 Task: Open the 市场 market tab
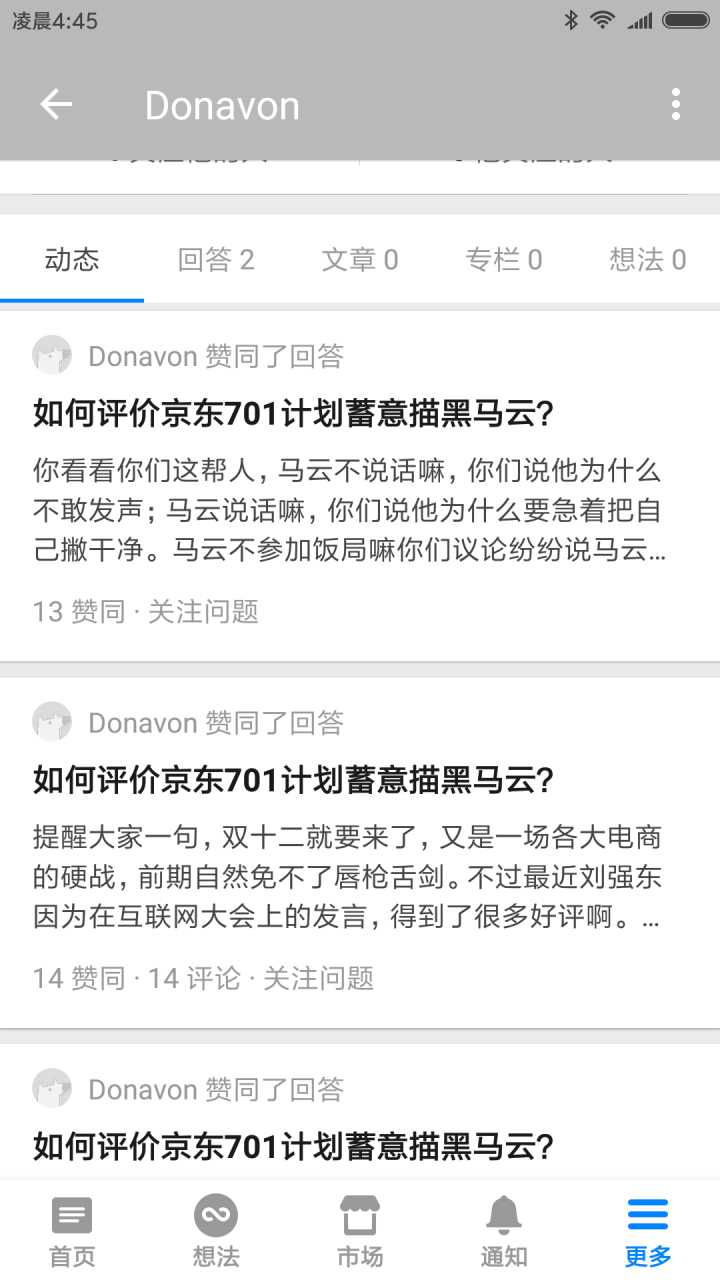click(360, 1230)
